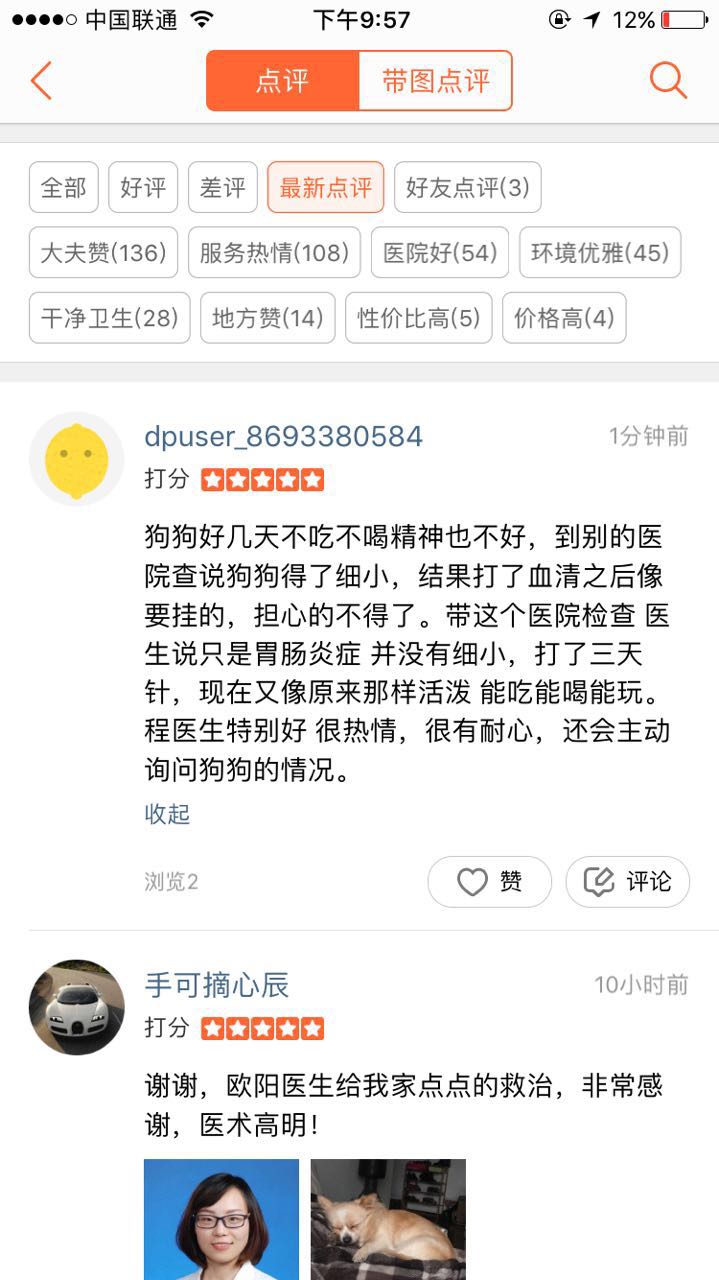Go back using the orange arrow

coord(41,80)
